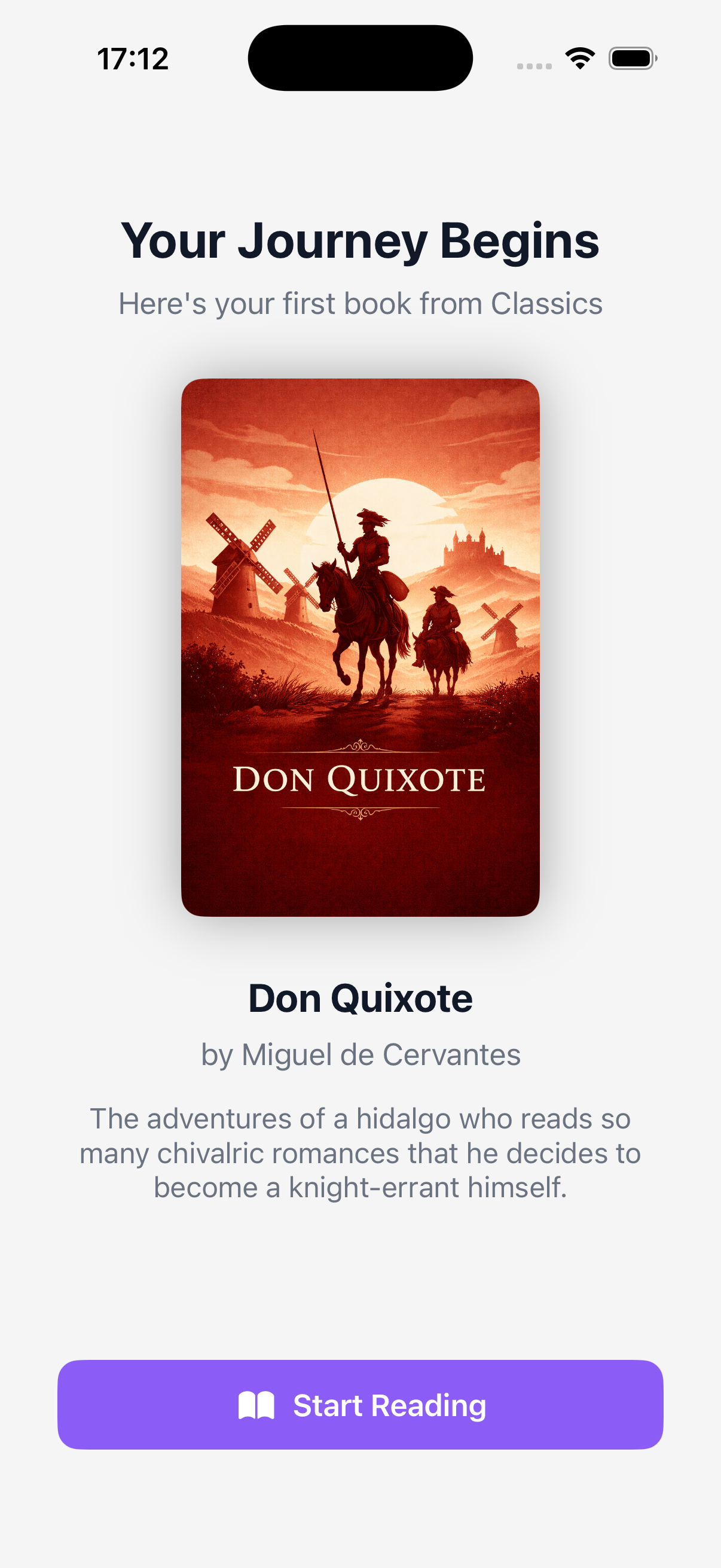Screen dimensions: 721x1568
Task: Tap the Dynamic Island at screen top
Action: 360,57
